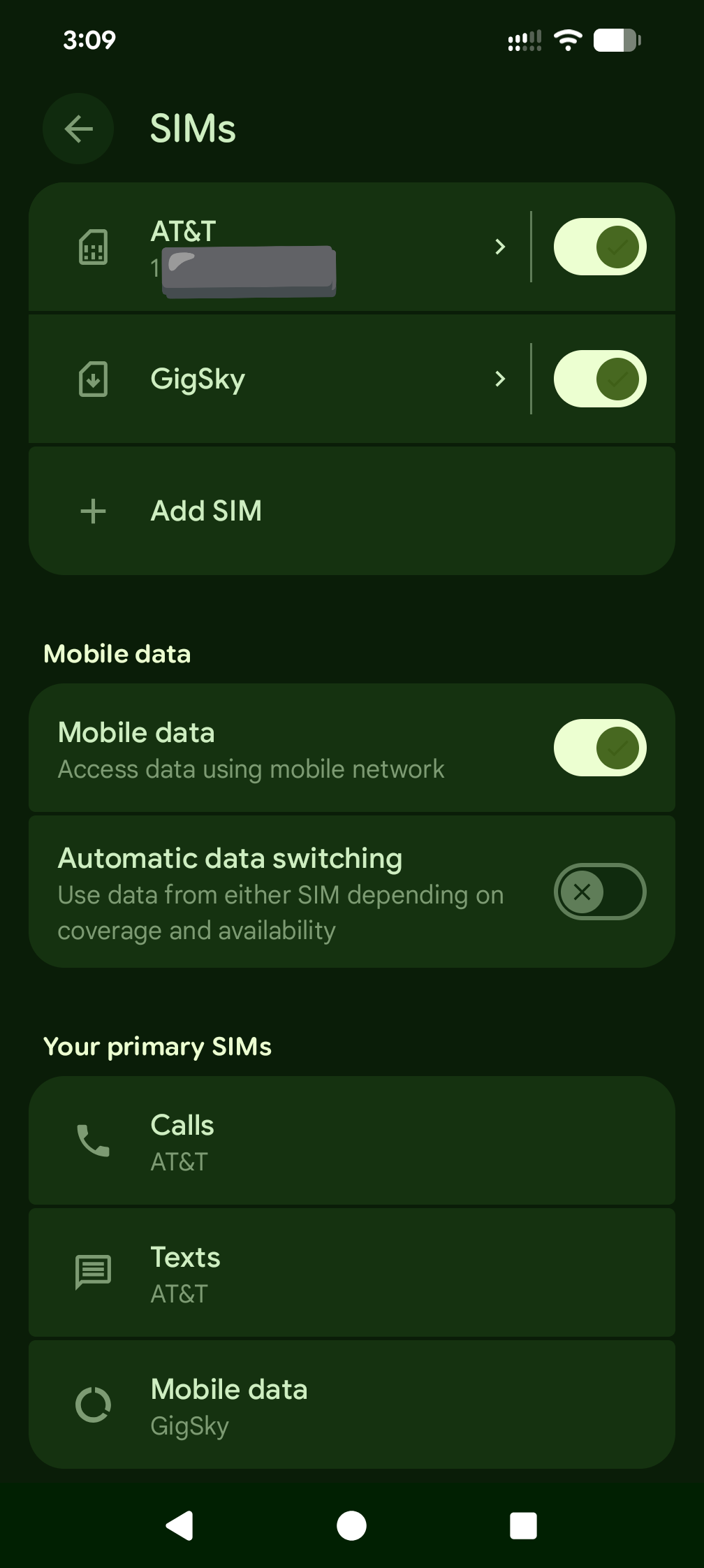The width and height of the screenshot is (704, 1568).
Task: Open GigSky settings with its chevron
Action: click(500, 379)
